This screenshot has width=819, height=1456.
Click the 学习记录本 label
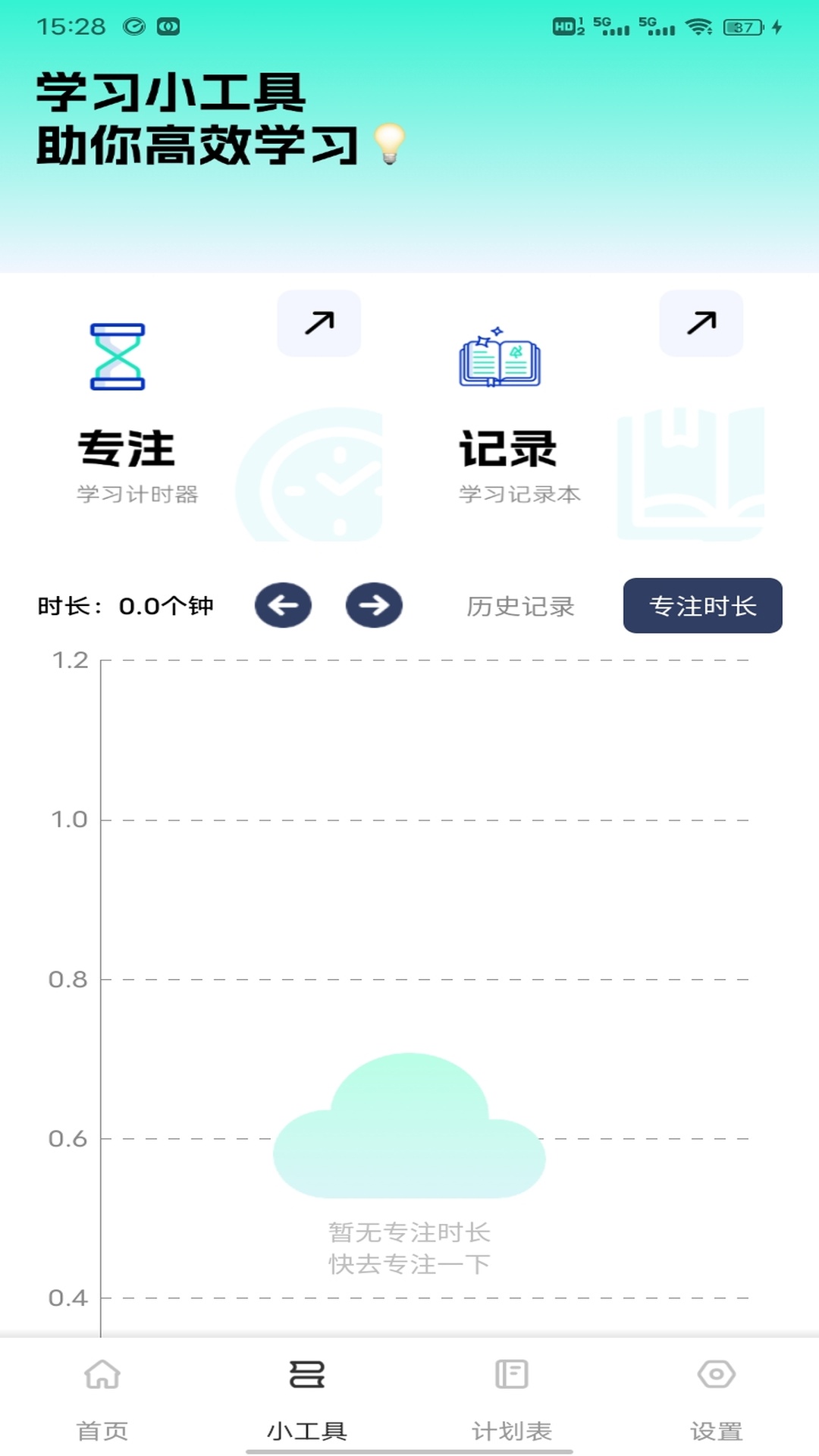click(x=519, y=494)
